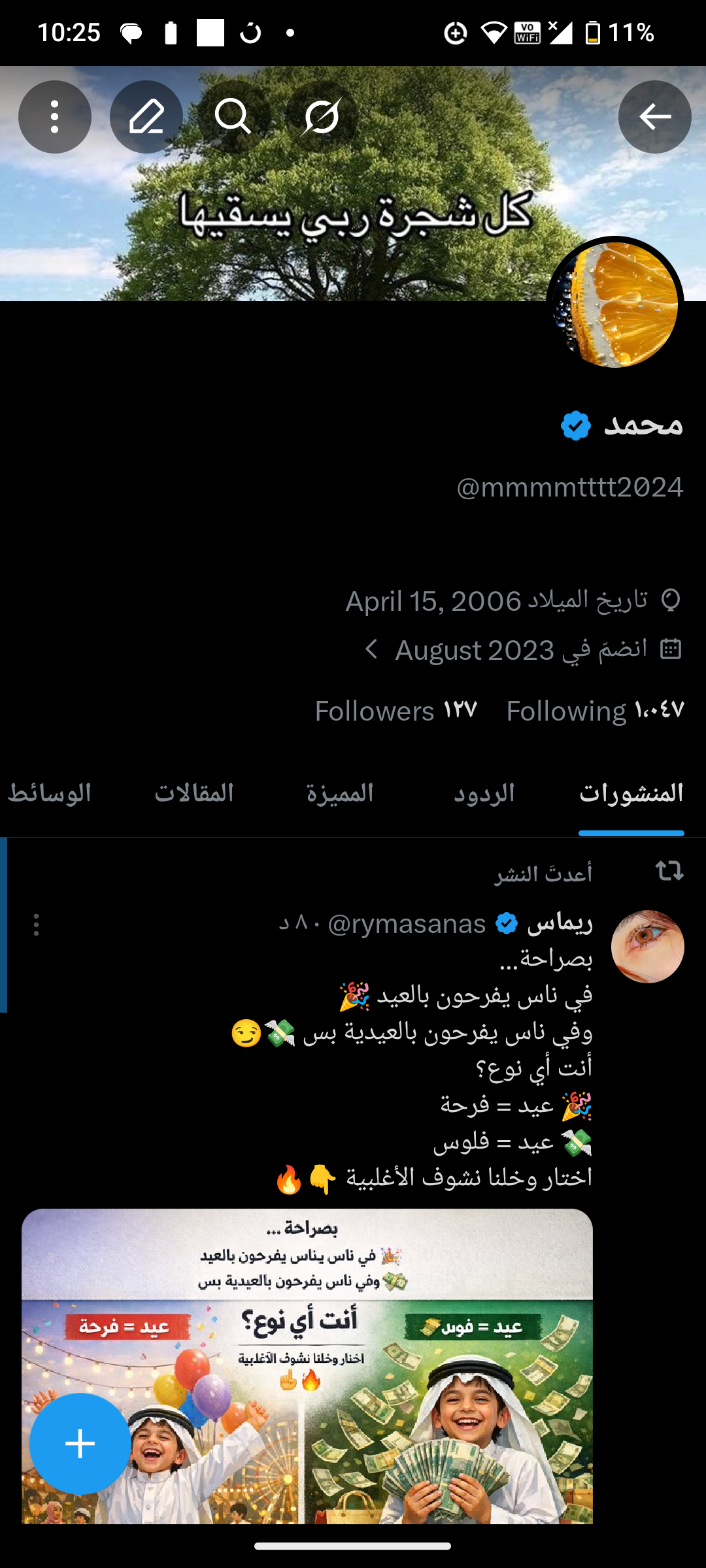This screenshot has width=706, height=1568.
Task: Switch to the المقالات tab
Action: point(194,794)
